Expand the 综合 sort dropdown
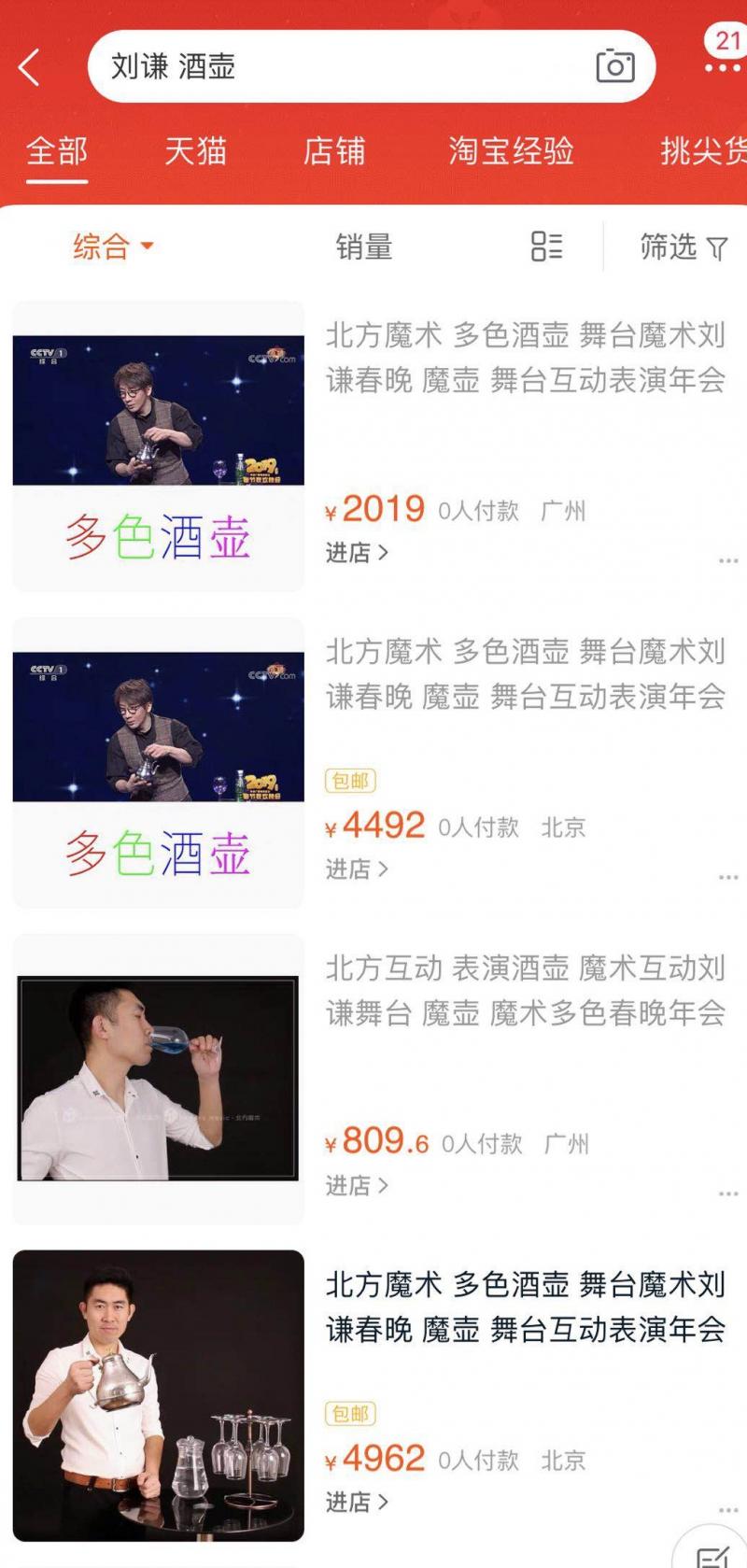This screenshot has height=1568, width=747. (112, 247)
